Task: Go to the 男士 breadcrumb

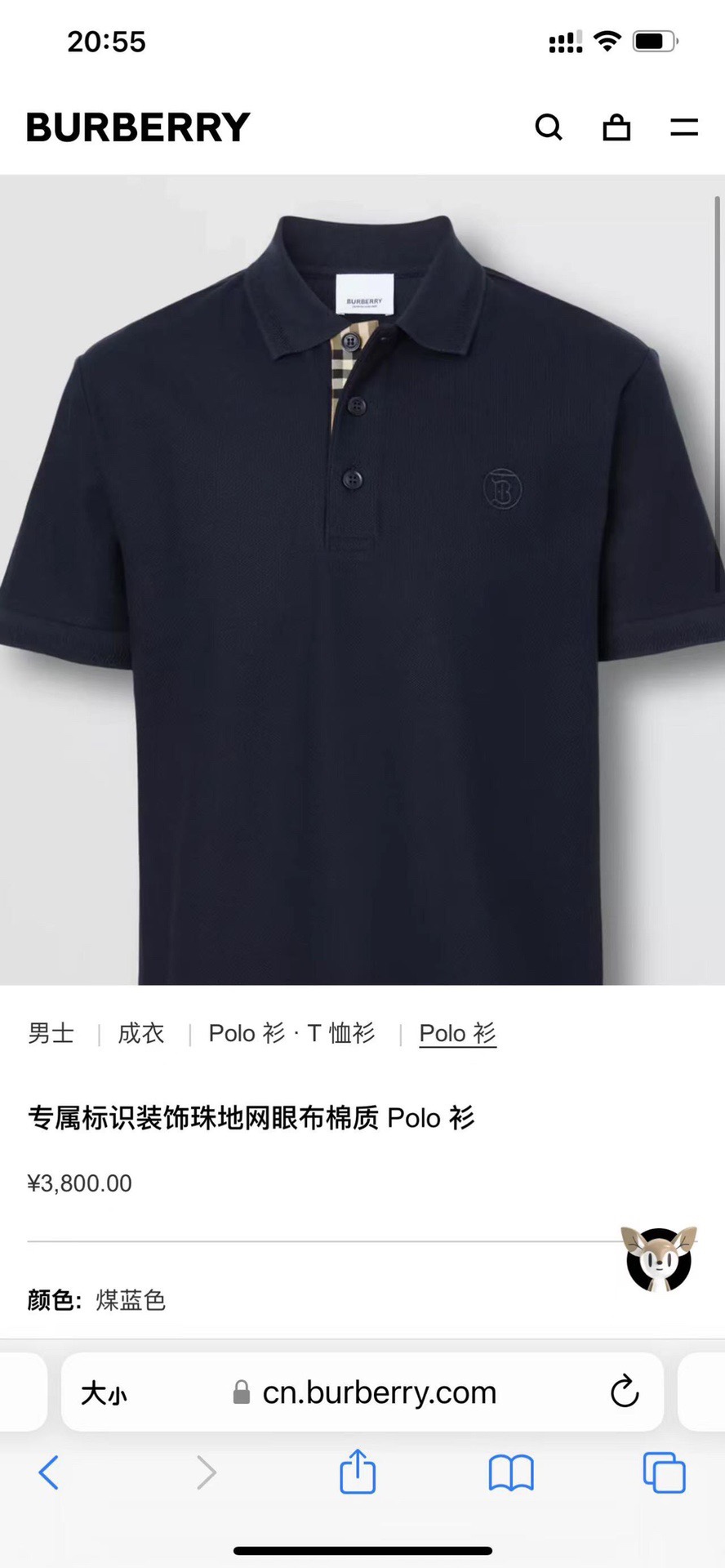Action: (x=51, y=1033)
